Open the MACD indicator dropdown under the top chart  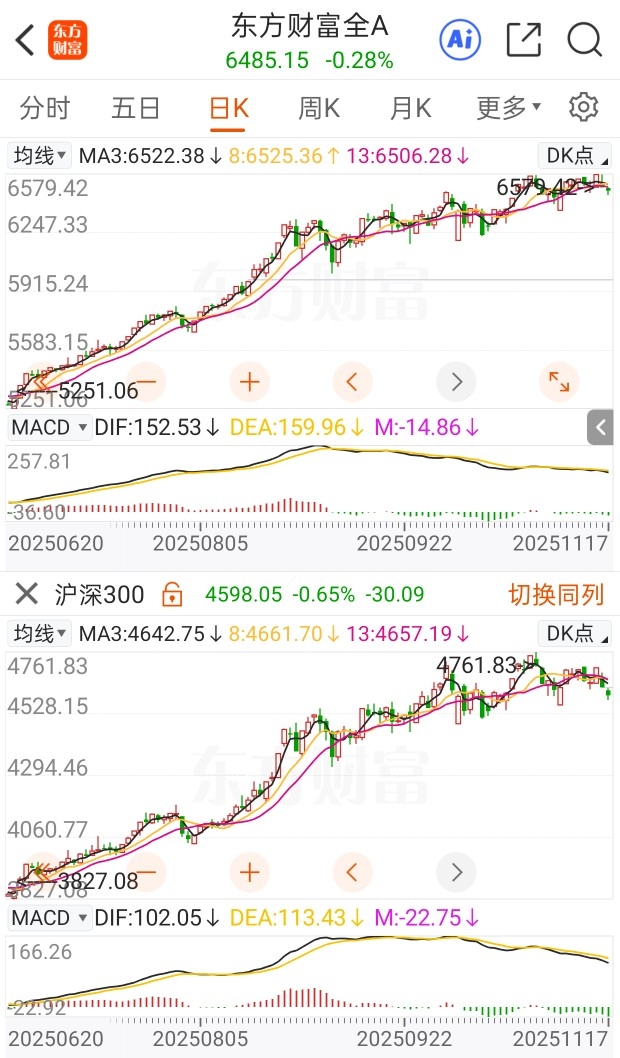[49, 427]
